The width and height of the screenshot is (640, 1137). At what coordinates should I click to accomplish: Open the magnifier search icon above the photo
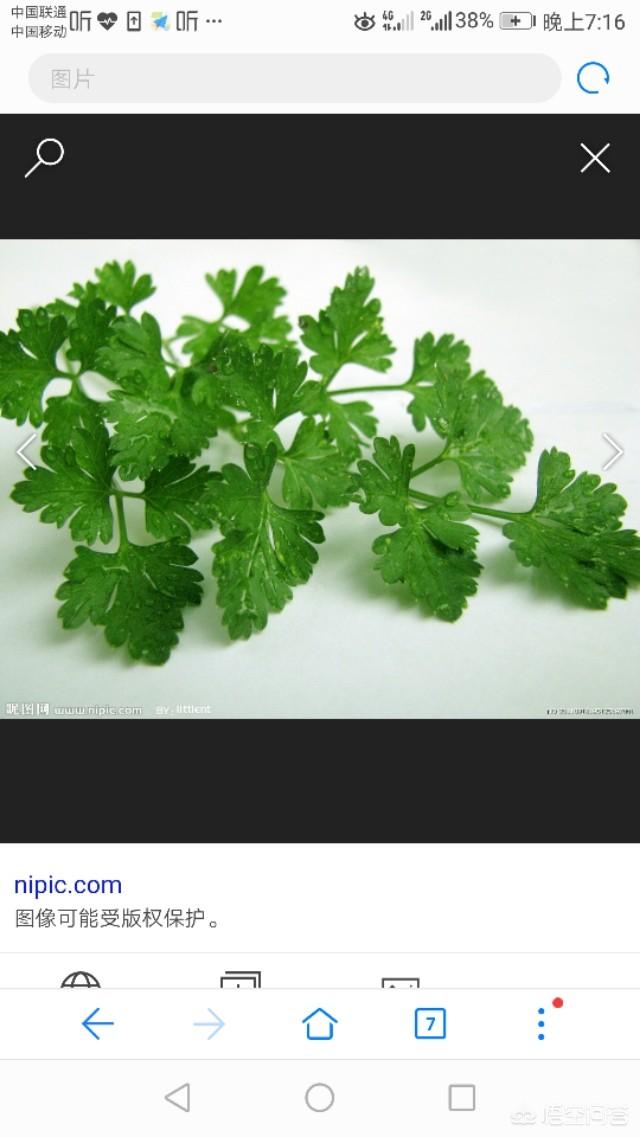pos(44,157)
